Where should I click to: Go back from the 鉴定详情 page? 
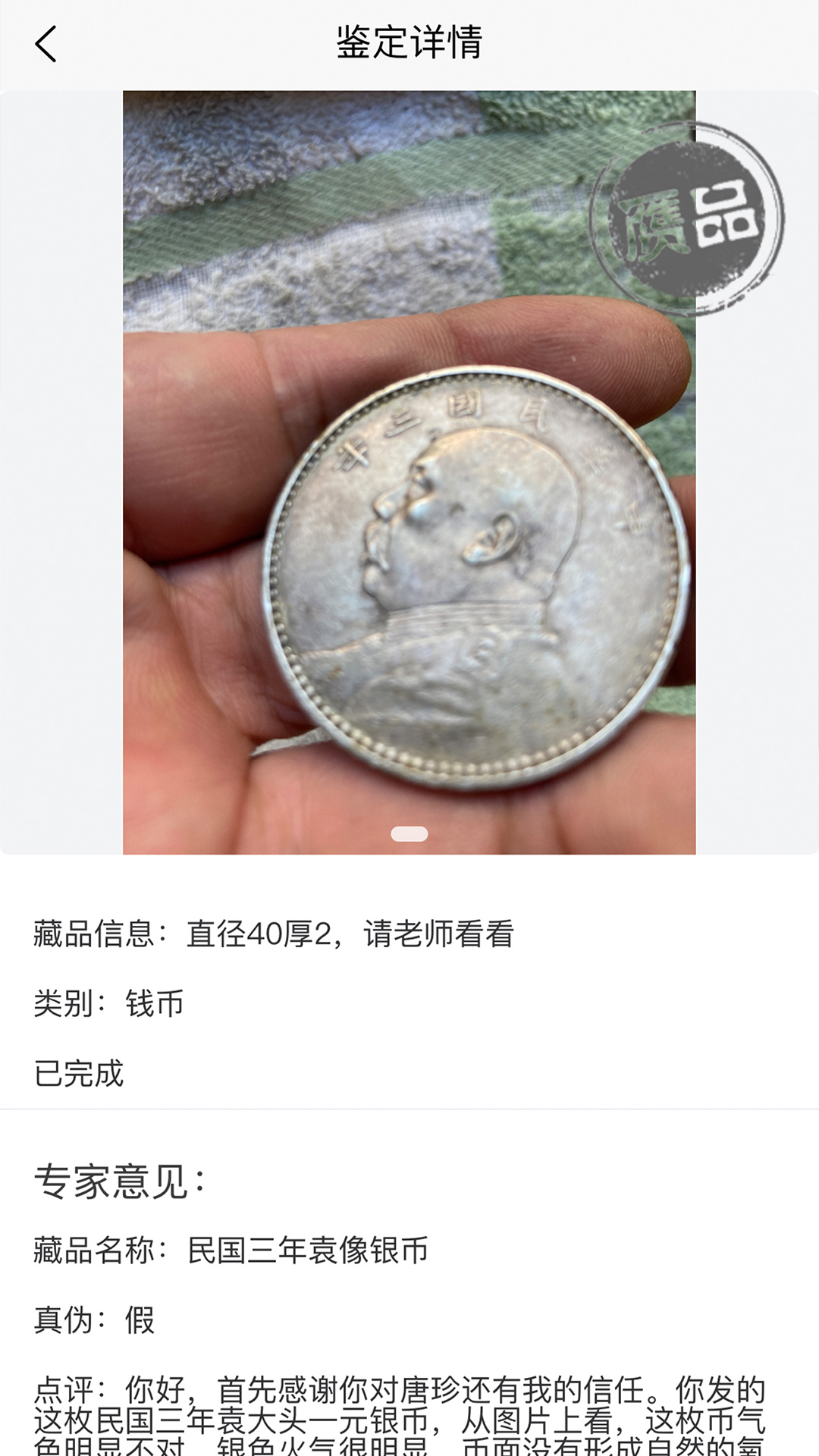[x=45, y=44]
